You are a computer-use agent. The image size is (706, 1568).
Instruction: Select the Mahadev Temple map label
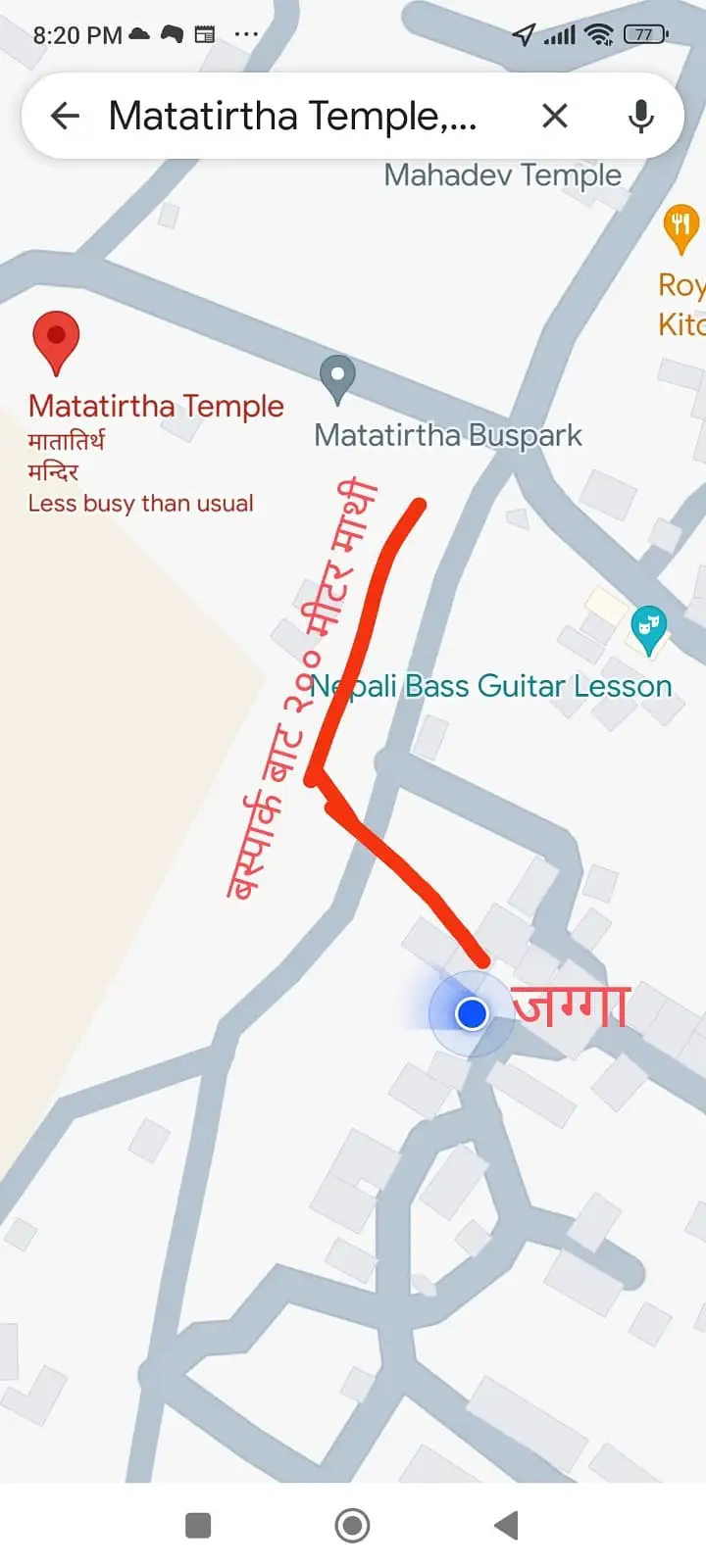(x=502, y=176)
